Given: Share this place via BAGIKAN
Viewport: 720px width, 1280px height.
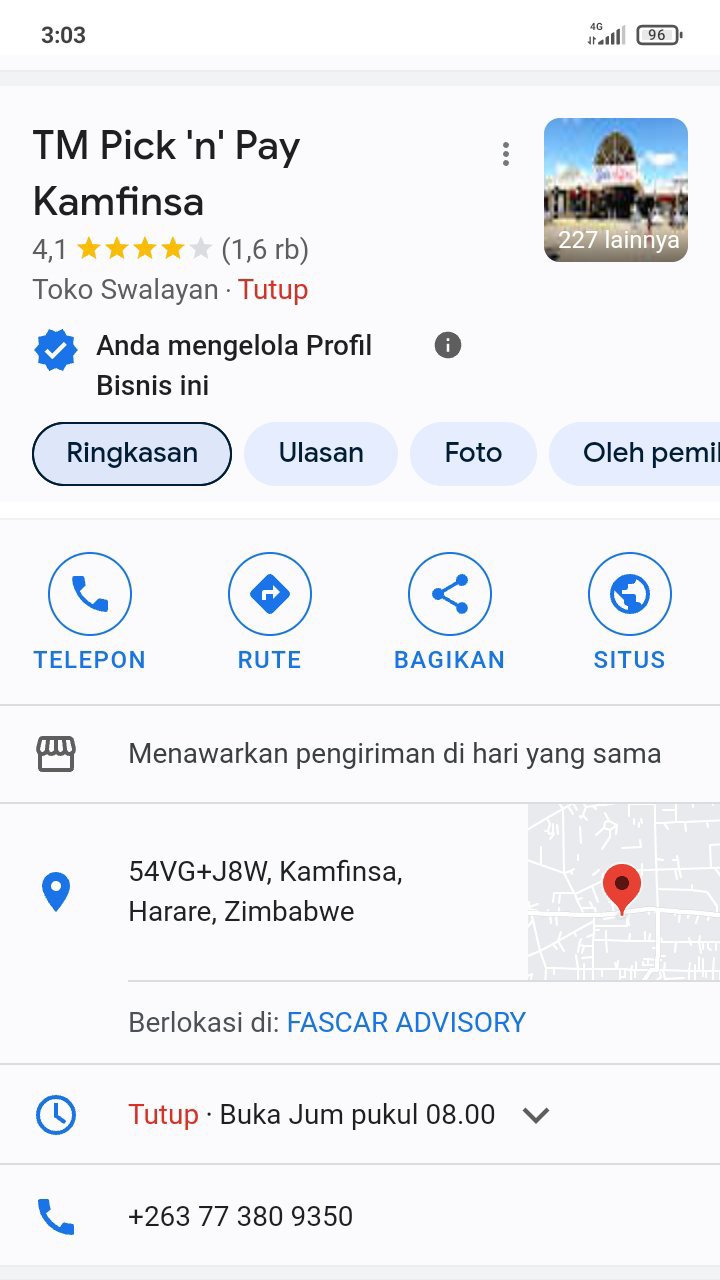Looking at the screenshot, I should click(449, 612).
